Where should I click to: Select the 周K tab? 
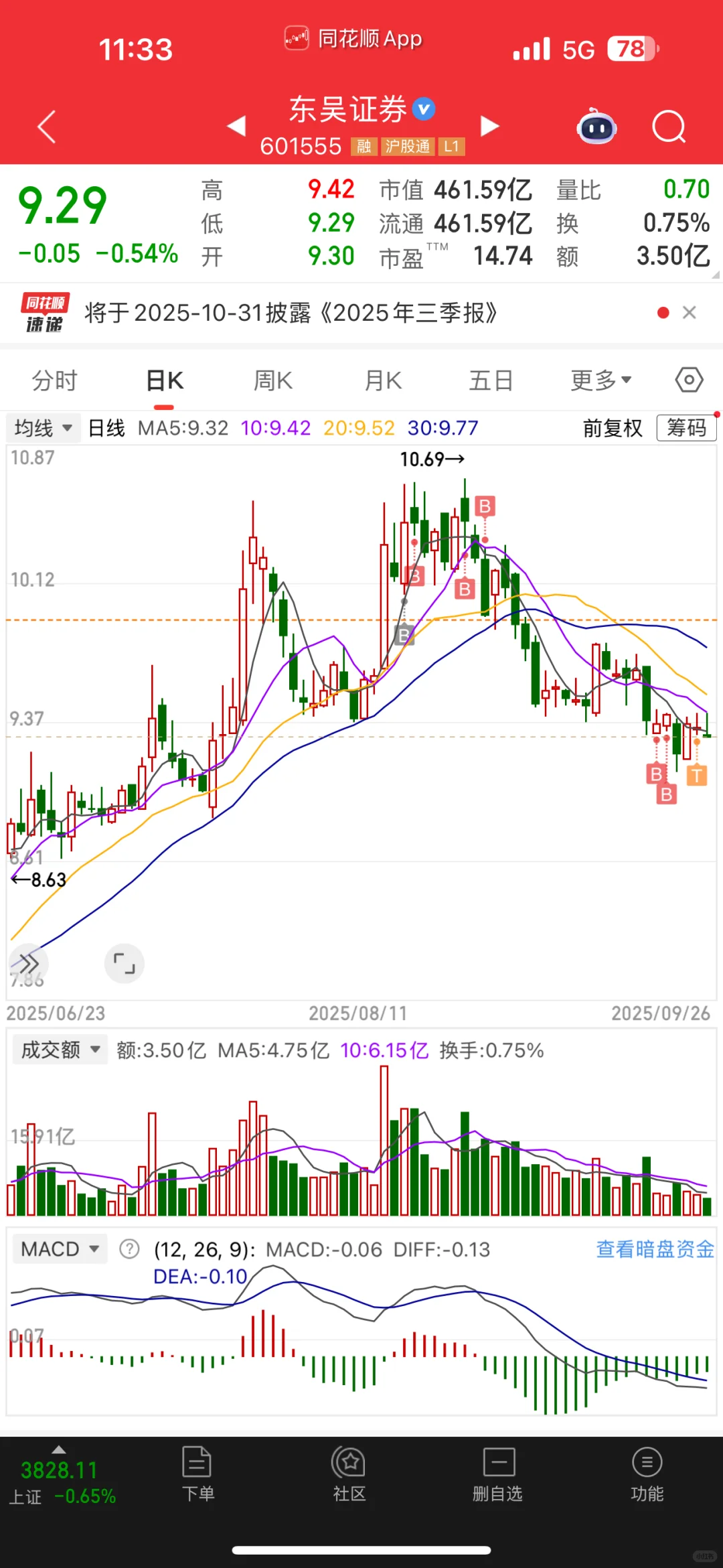(273, 381)
